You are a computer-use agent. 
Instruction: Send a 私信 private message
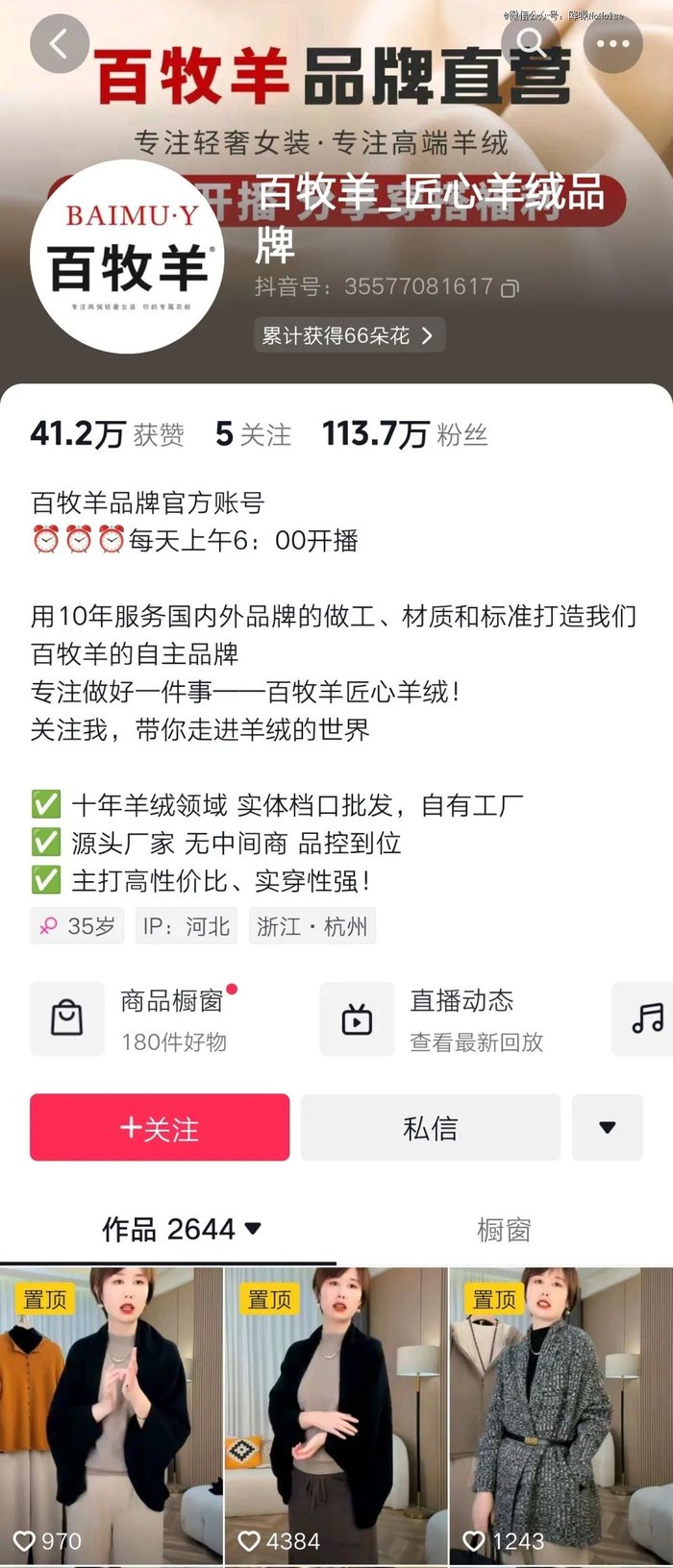tap(430, 1128)
